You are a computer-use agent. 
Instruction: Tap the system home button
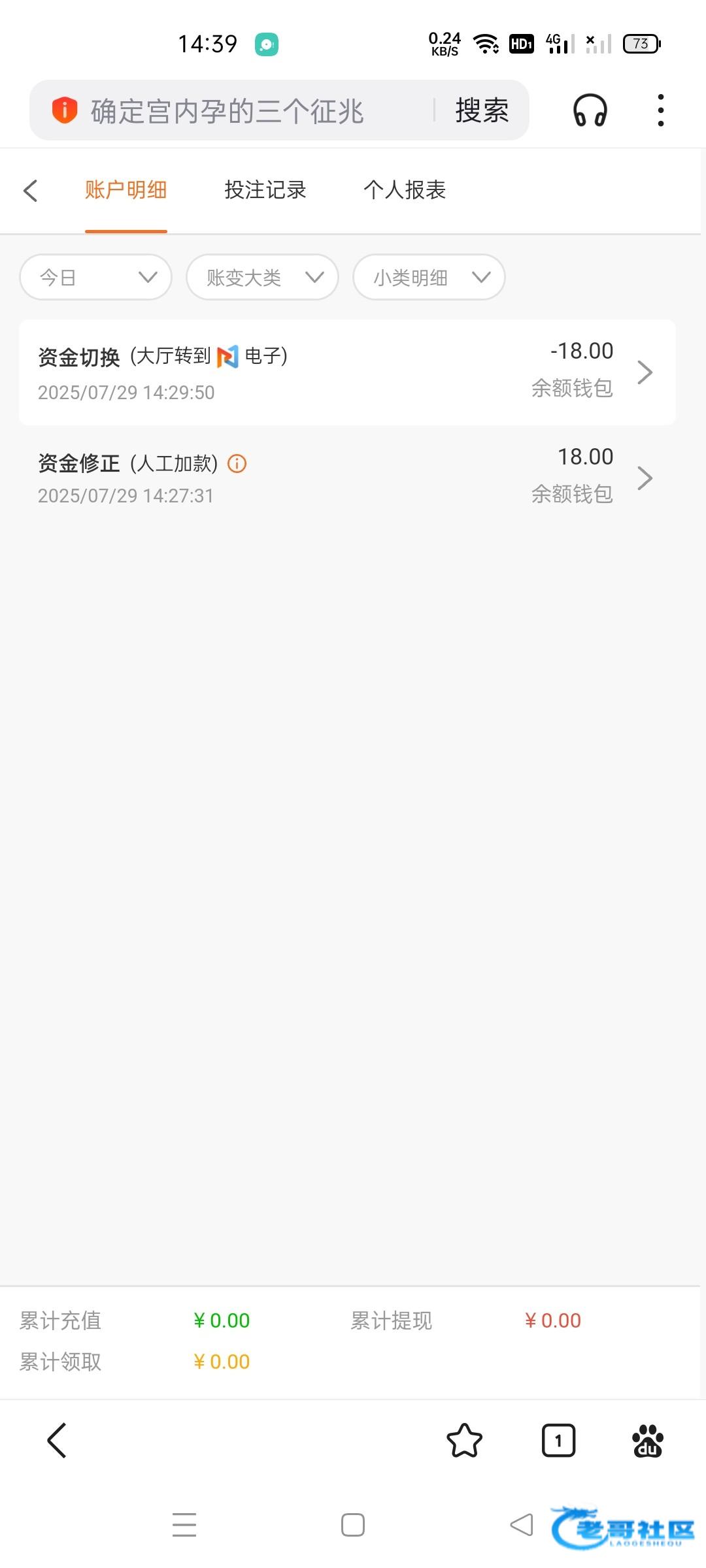point(353,1525)
